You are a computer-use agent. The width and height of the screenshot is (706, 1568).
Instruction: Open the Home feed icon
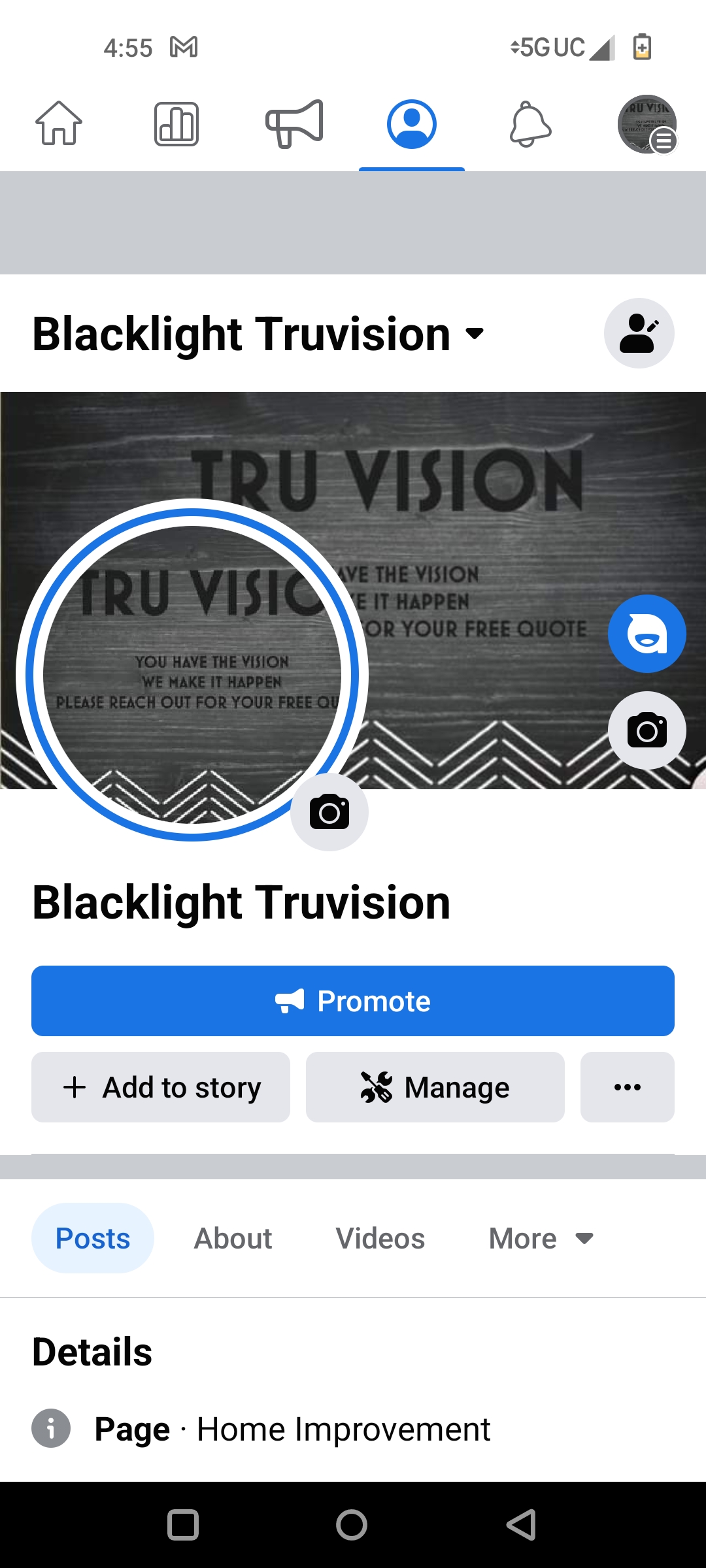tap(58, 125)
